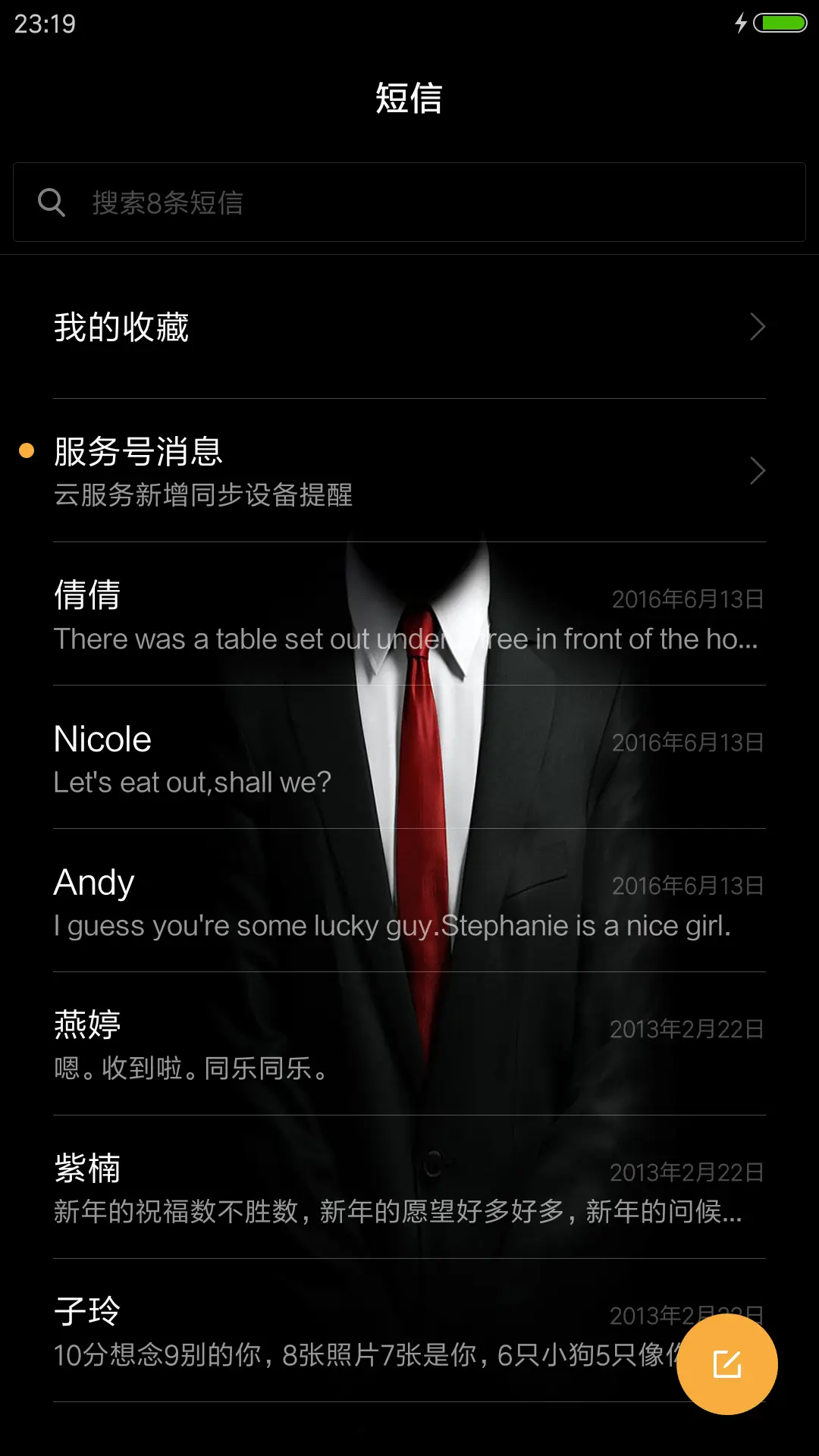The image size is (819, 1456).
Task: Tap the charging bolt icon in the status bar
Action: tap(741, 23)
